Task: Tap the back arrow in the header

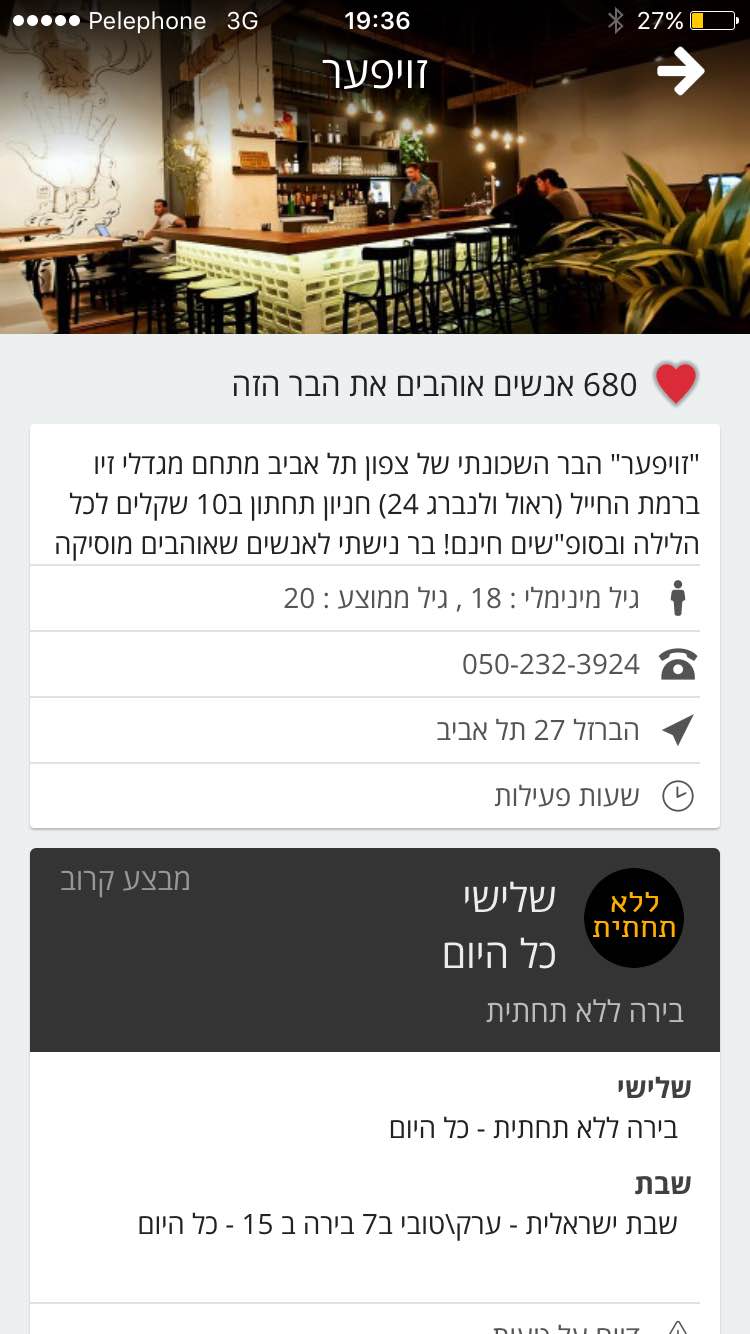Action: click(681, 72)
